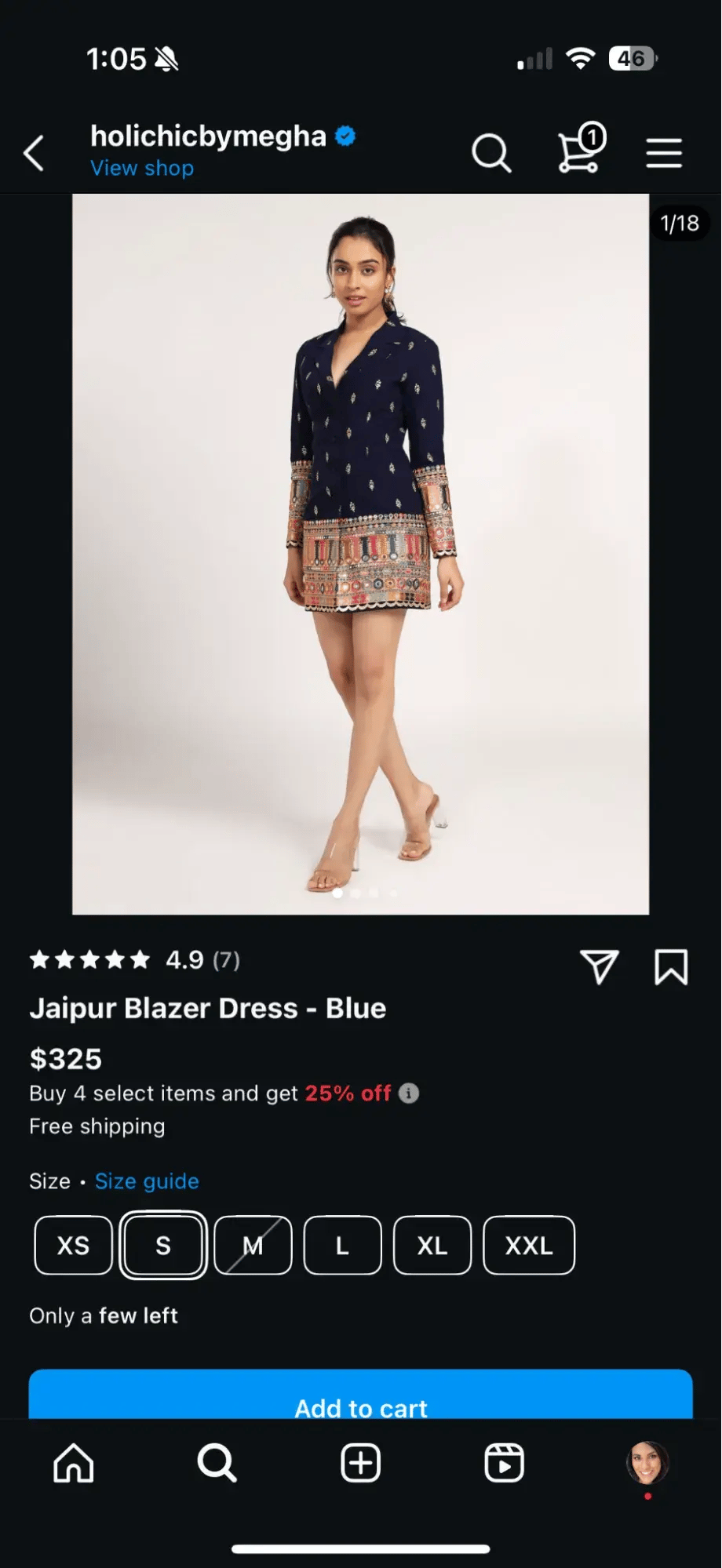The image size is (722, 1568).
Task: Pick size L
Action: click(x=342, y=1246)
